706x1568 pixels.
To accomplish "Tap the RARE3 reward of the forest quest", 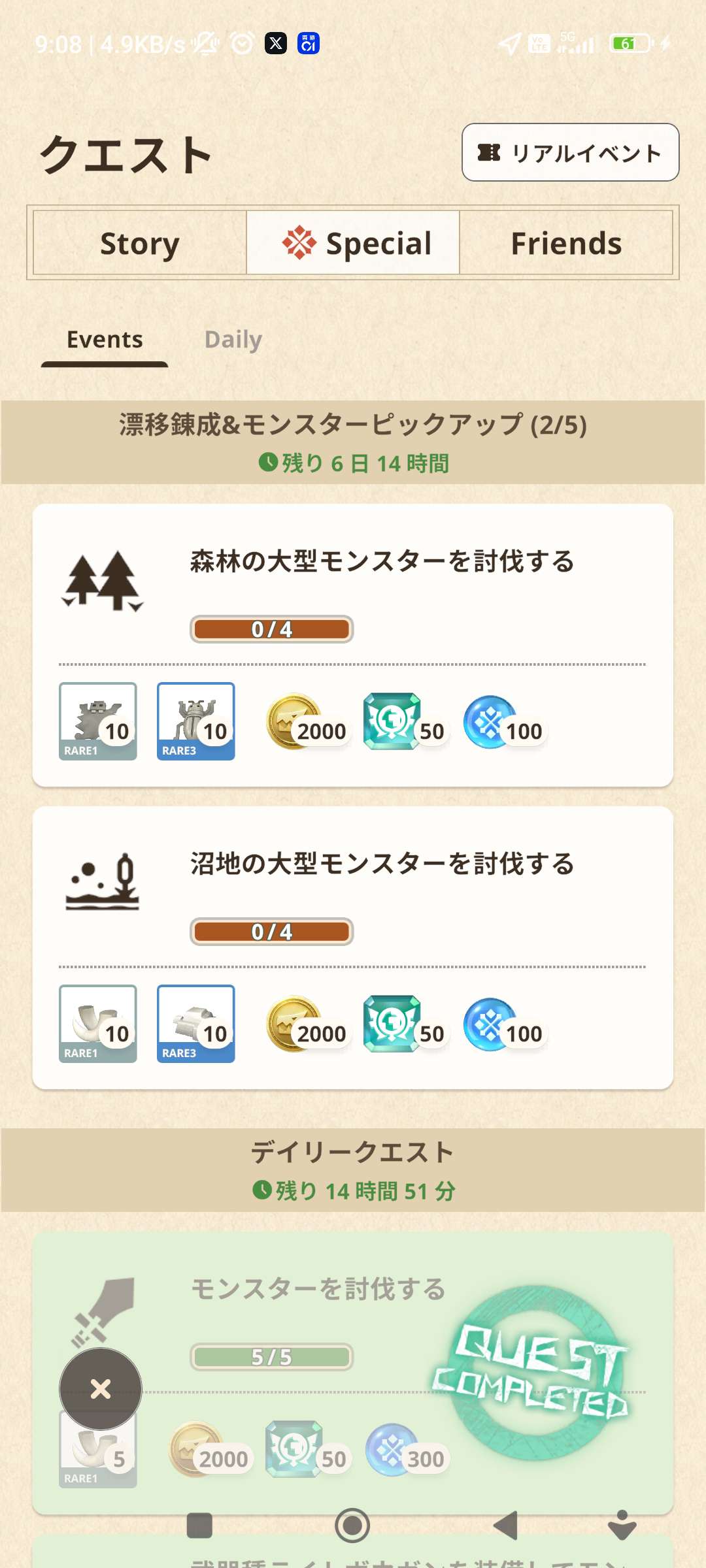I will (x=195, y=721).
